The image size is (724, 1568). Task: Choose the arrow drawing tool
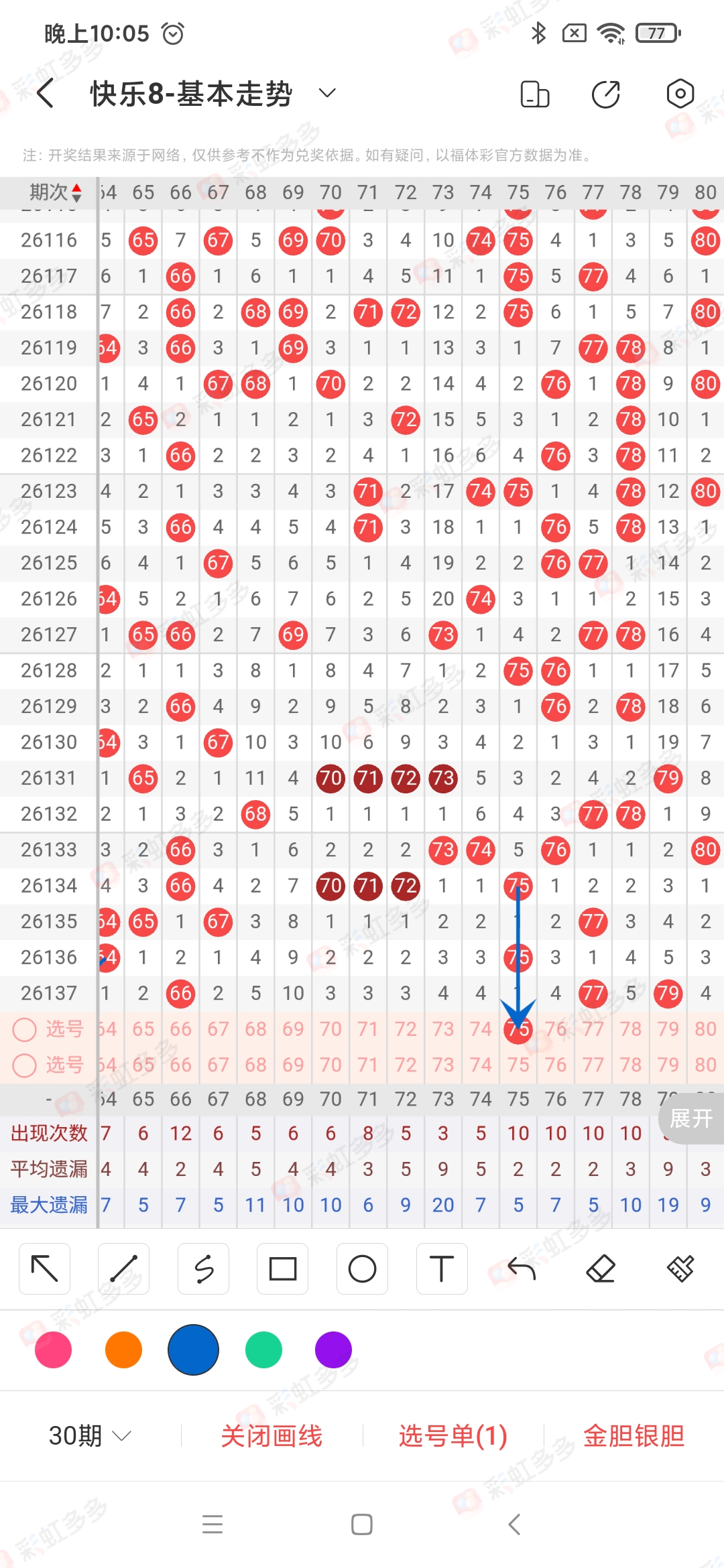(45, 1268)
